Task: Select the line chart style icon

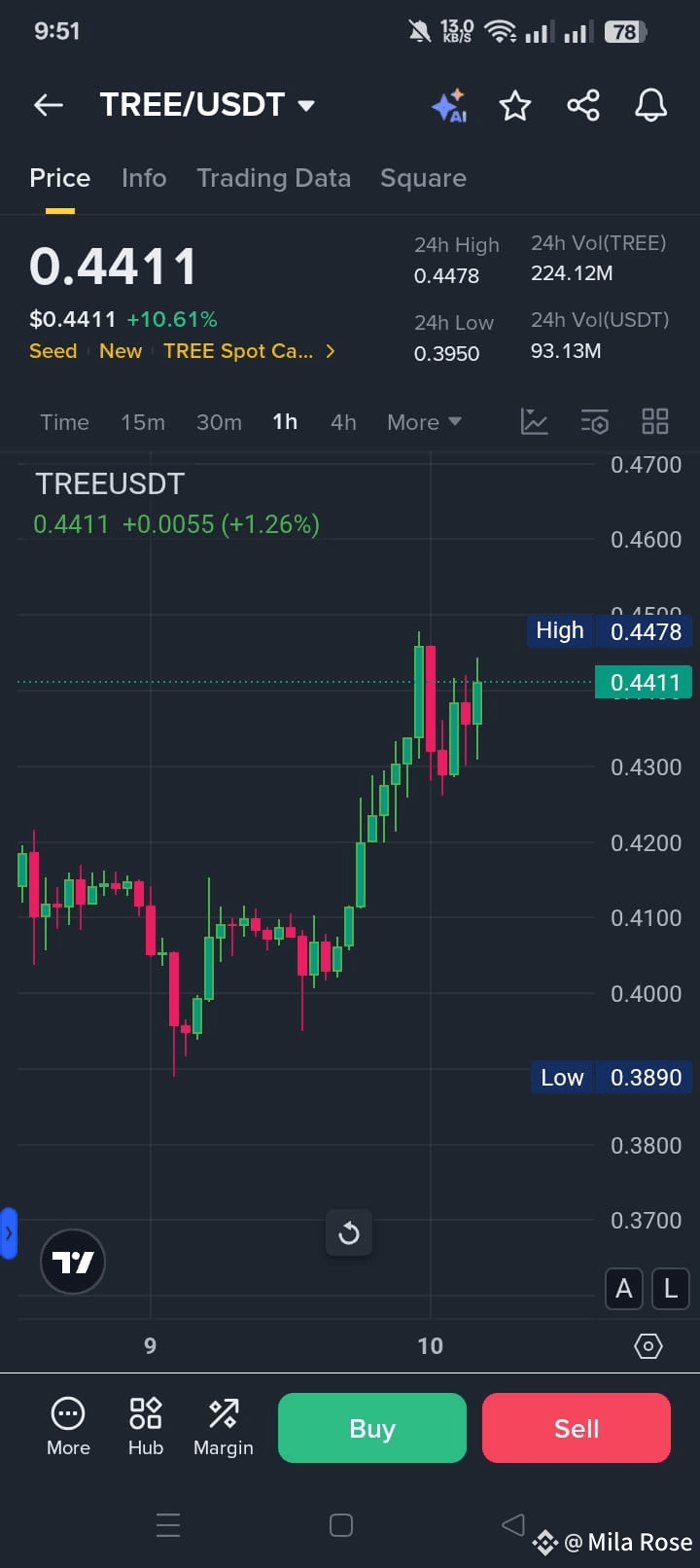Action: click(534, 421)
